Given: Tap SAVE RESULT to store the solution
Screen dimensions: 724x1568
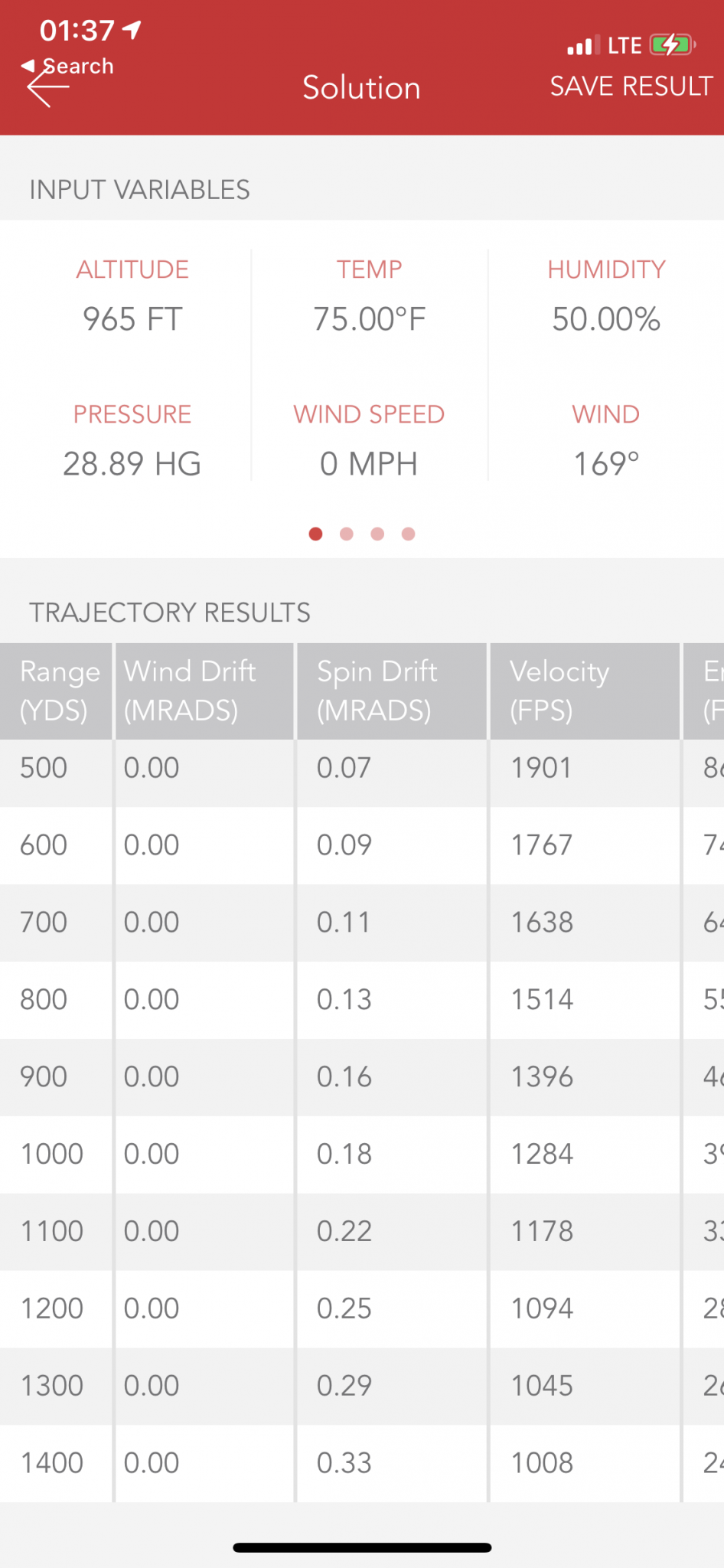Looking at the screenshot, I should tap(631, 87).
